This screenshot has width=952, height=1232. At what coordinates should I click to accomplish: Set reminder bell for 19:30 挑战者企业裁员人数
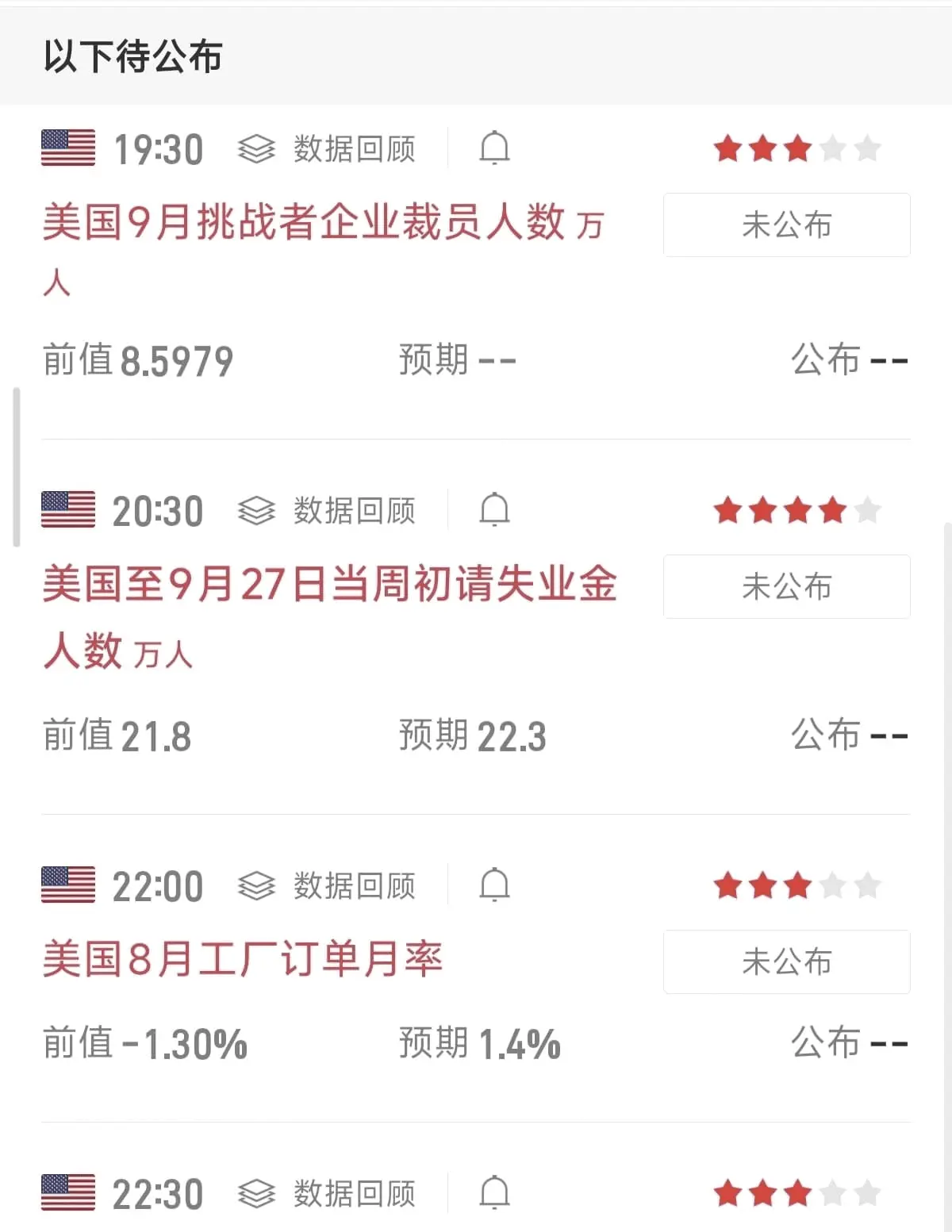(x=494, y=149)
